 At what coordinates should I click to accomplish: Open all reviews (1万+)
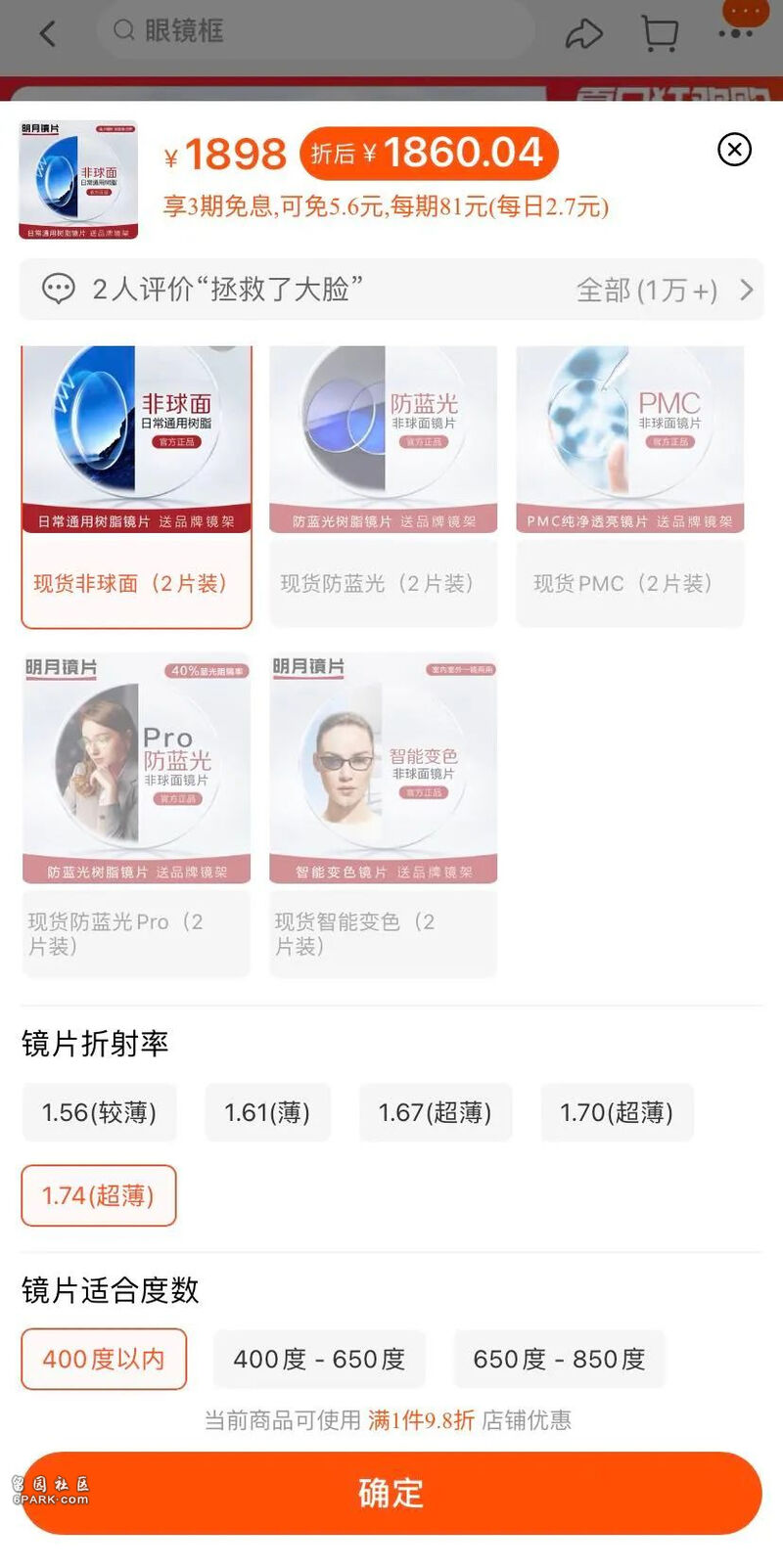point(665,290)
